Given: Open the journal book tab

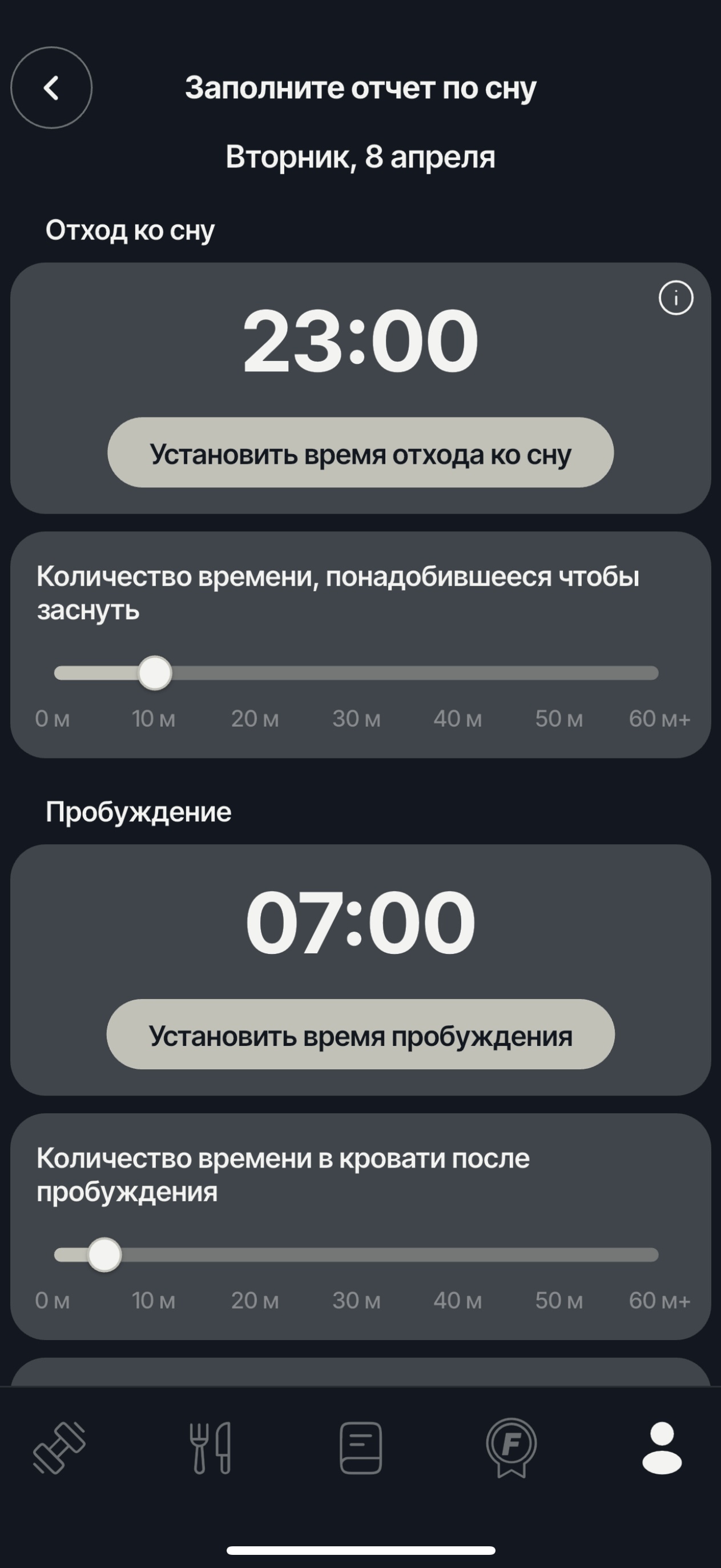Looking at the screenshot, I should pos(361,1448).
